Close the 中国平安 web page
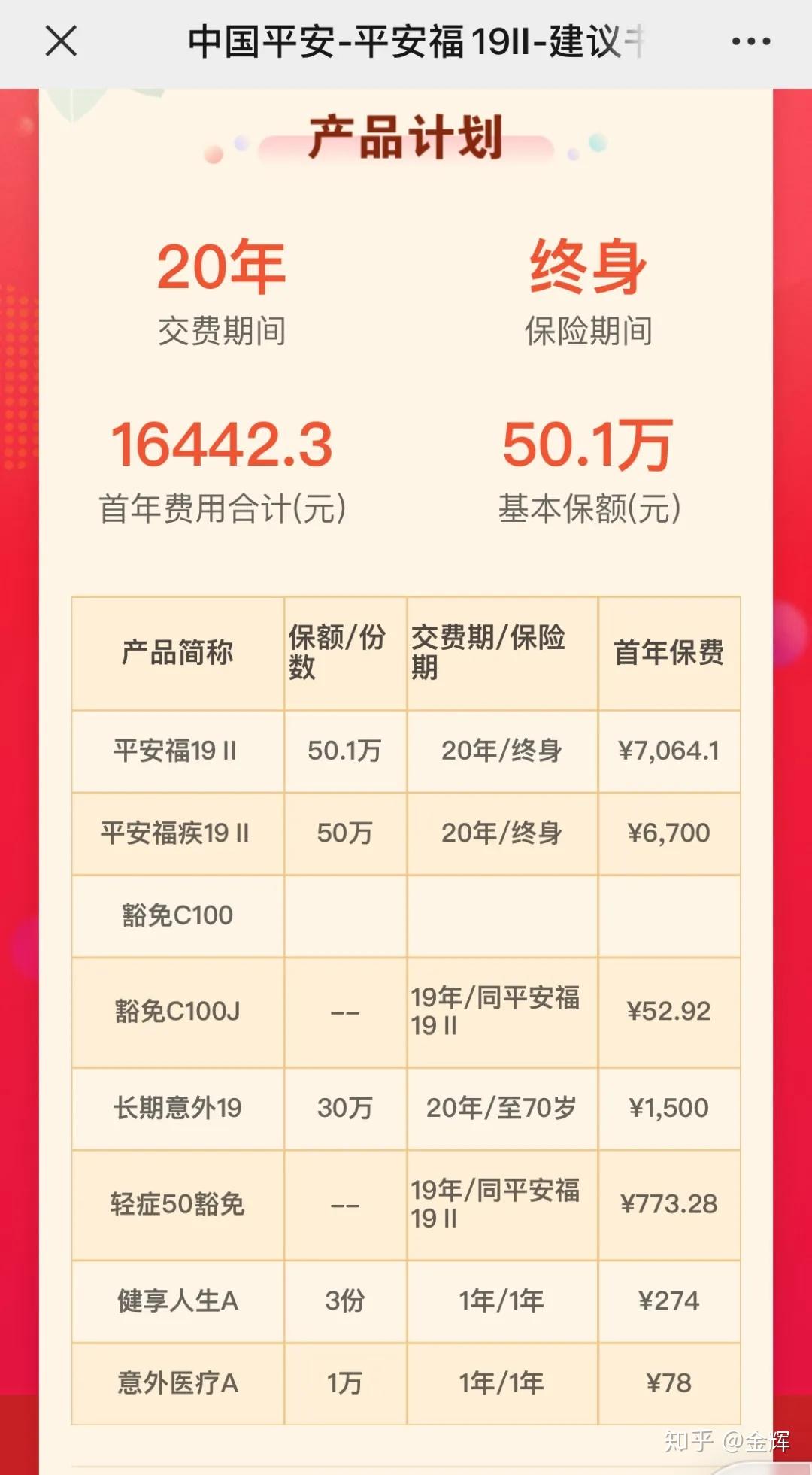Viewport: 812px width, 1475px height. [x=61, y=41]
